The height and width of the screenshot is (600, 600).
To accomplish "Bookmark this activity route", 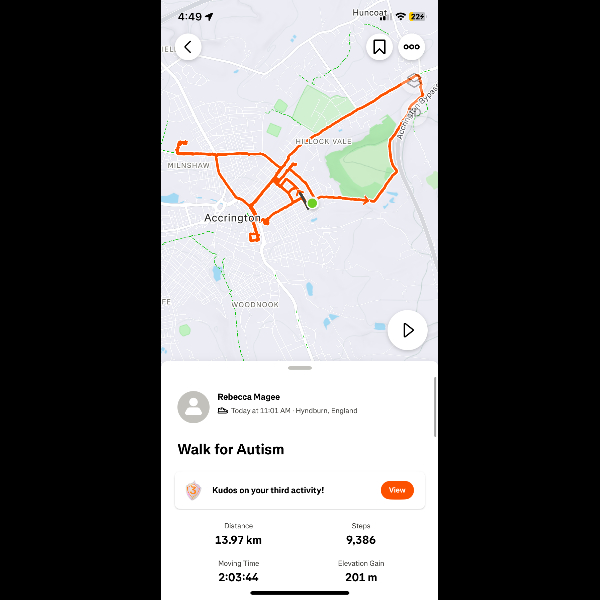I will 379,47.
